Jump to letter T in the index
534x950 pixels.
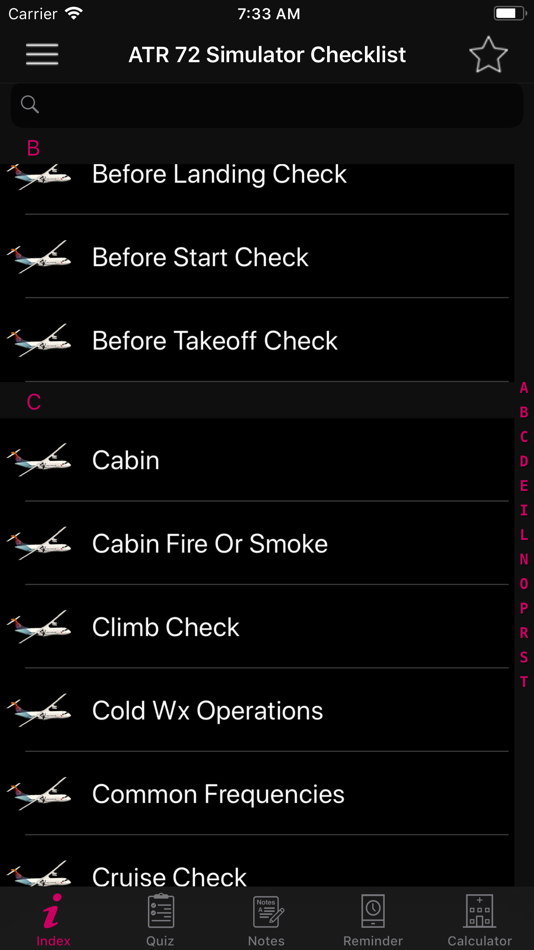click(x=524, y=682)
